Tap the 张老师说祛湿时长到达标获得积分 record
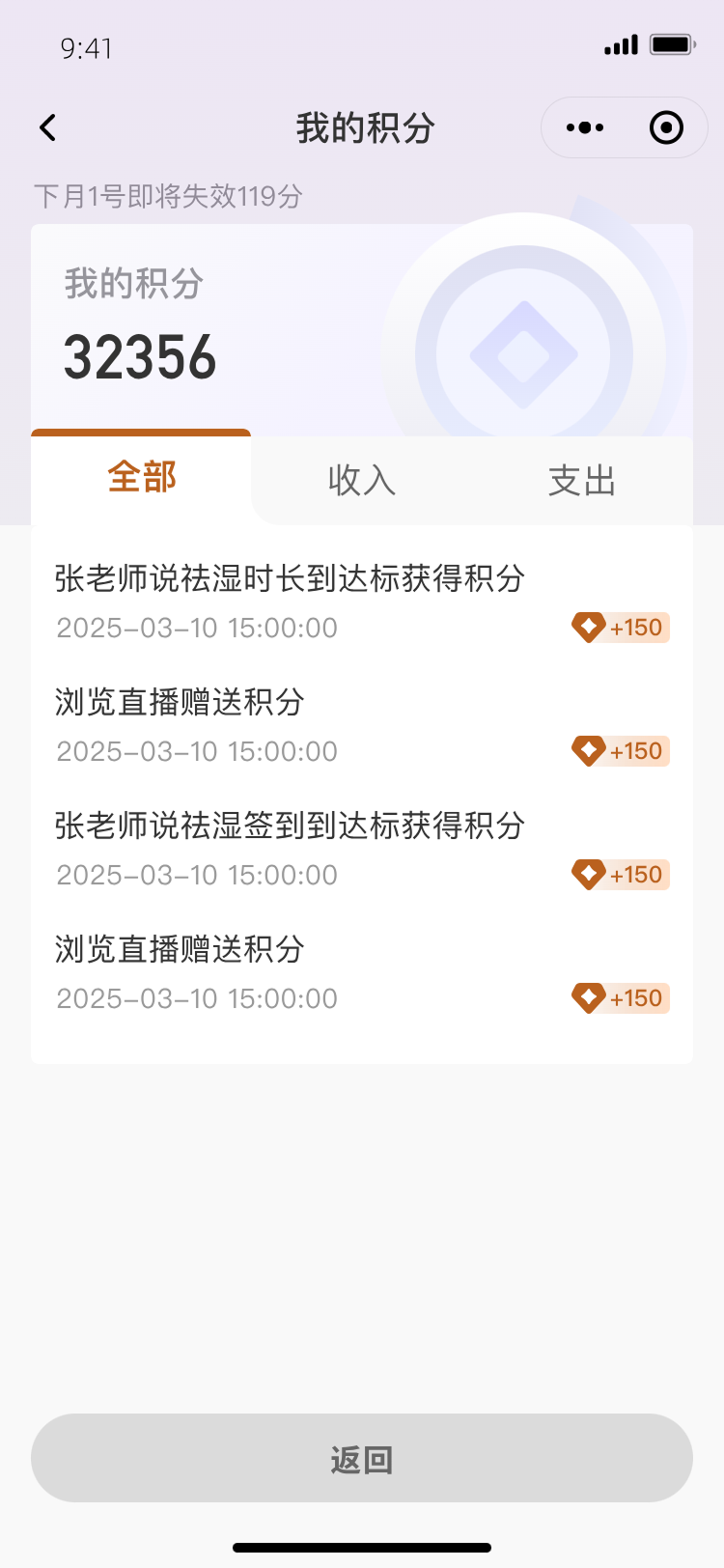Image resolution: width=724 pixels, height=1568 pixels. point(290,579)
